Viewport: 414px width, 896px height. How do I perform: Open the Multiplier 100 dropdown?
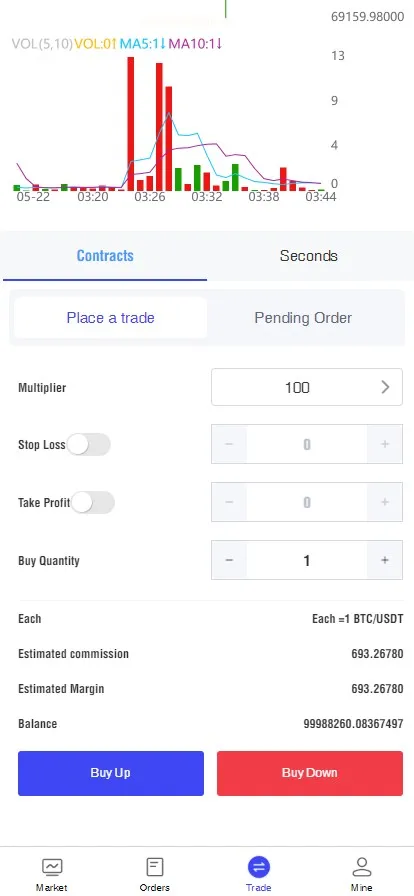click(x=307, y=387)
